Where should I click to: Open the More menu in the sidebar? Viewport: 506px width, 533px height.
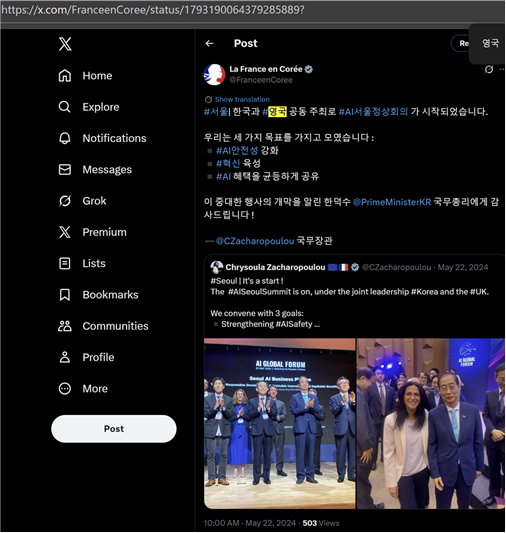[83, 388]
